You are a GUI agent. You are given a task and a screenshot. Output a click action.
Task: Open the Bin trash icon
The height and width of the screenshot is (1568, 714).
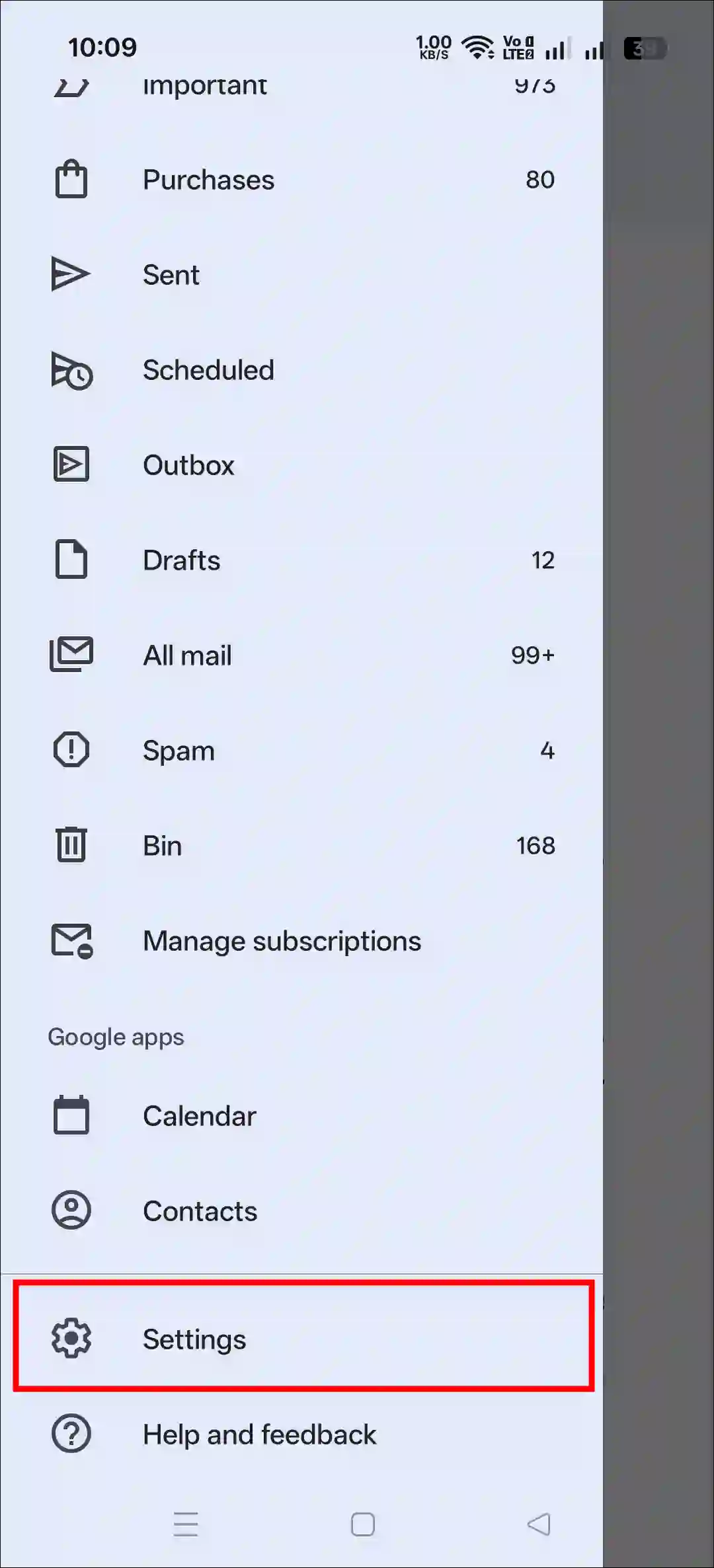[71, 845]
